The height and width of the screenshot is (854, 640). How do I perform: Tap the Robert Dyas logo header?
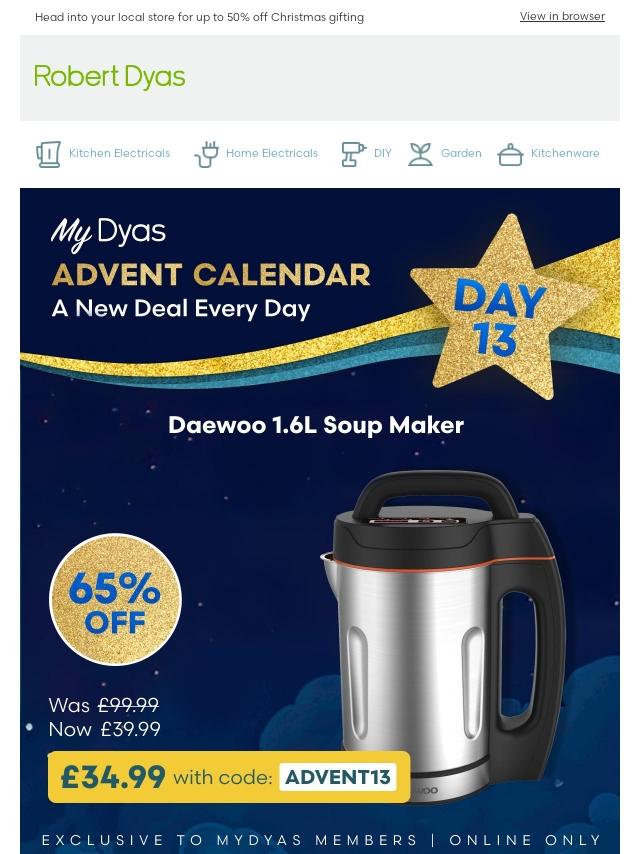(x=110, y=77)
